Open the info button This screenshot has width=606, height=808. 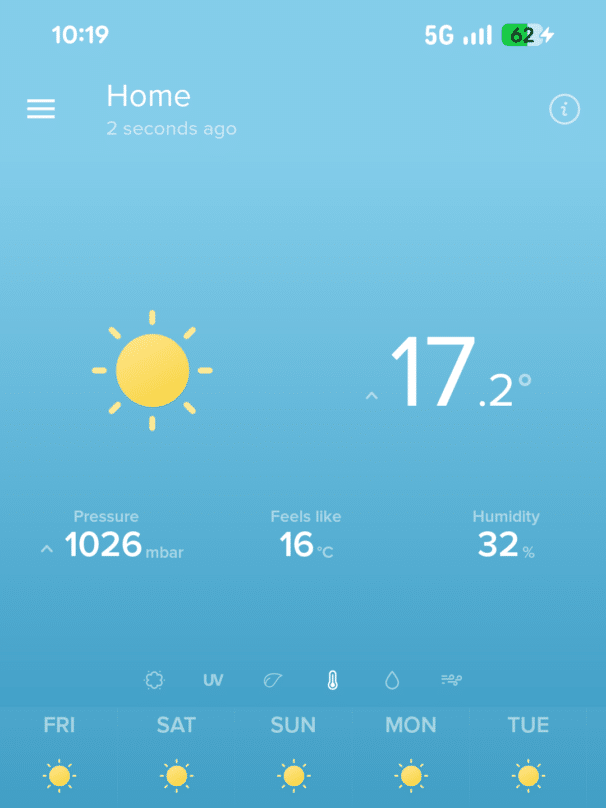565,110
